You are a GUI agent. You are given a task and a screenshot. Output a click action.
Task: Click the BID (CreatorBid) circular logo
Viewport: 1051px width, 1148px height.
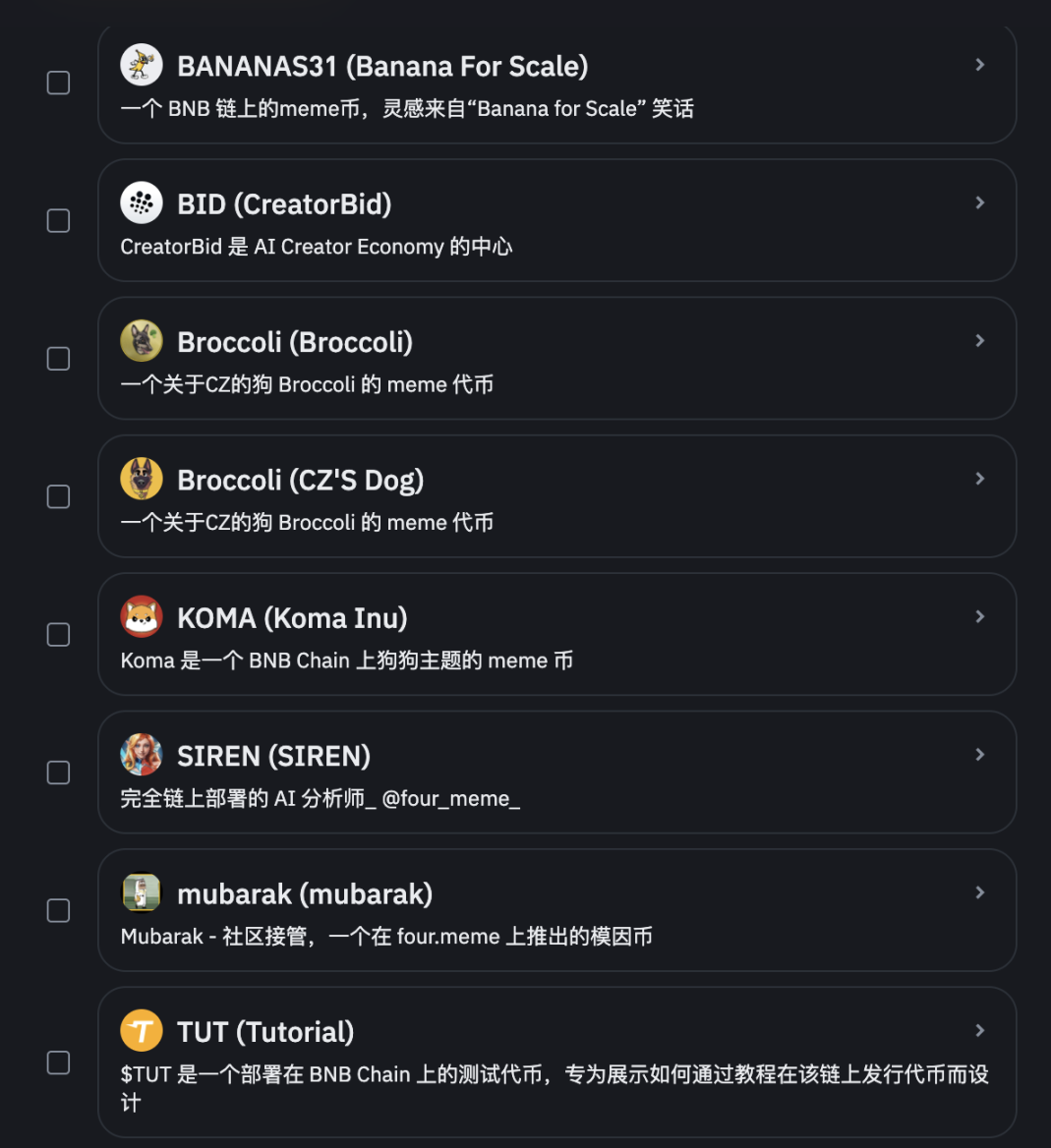pyautogui.click(x=141, y=201)
